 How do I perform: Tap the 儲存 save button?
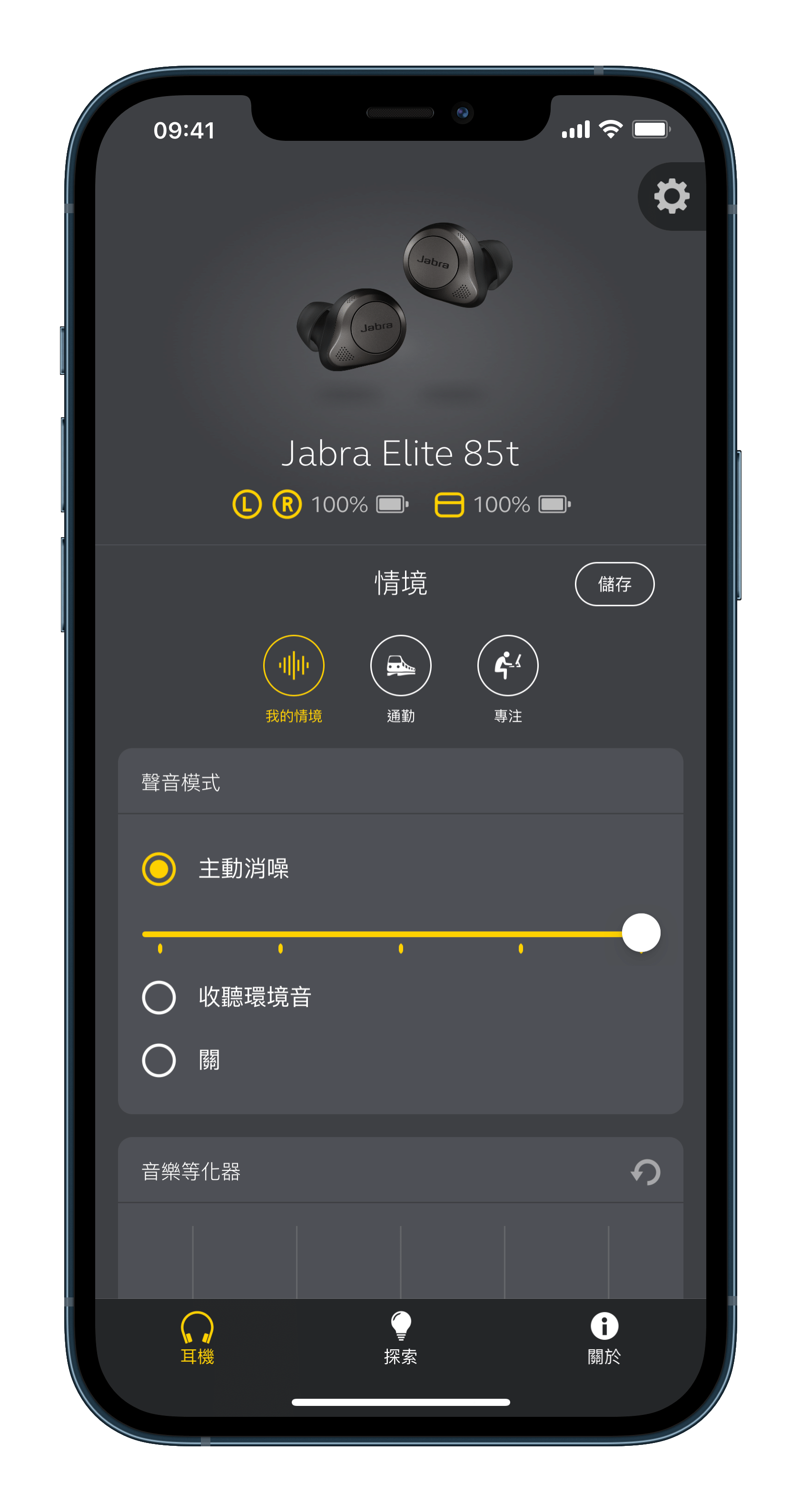(x=614, y=584)
